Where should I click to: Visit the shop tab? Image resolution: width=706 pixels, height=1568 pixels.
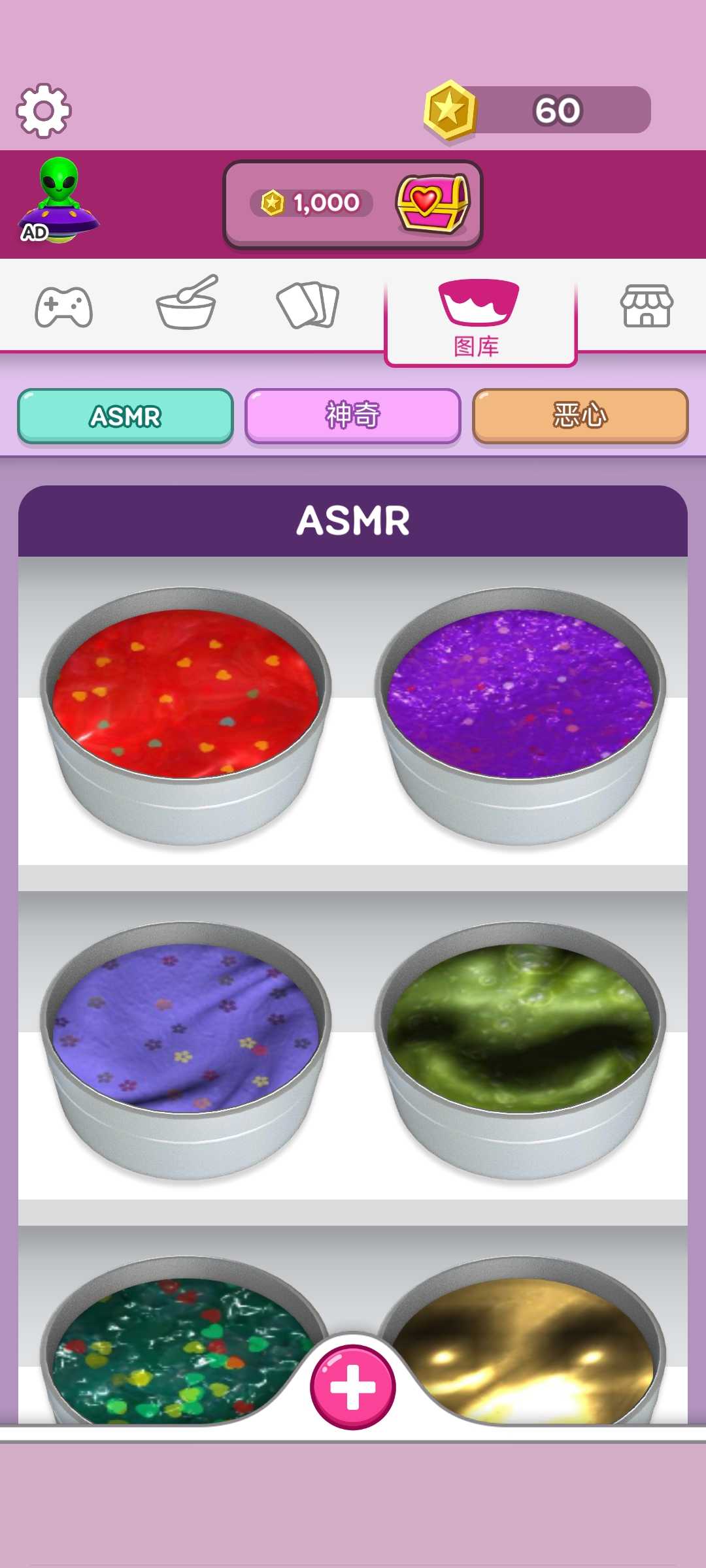(646, 306)
